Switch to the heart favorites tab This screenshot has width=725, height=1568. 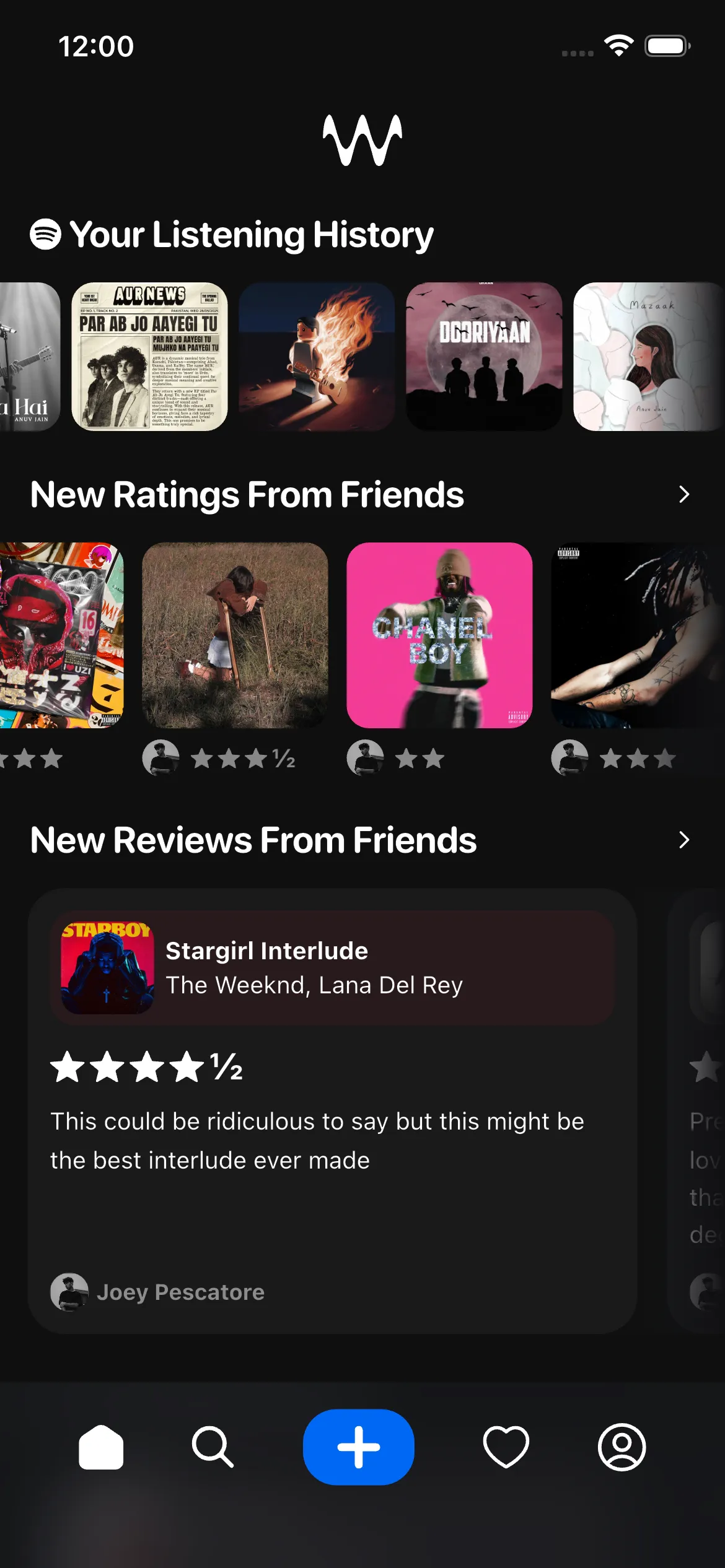pos(506,1447)
